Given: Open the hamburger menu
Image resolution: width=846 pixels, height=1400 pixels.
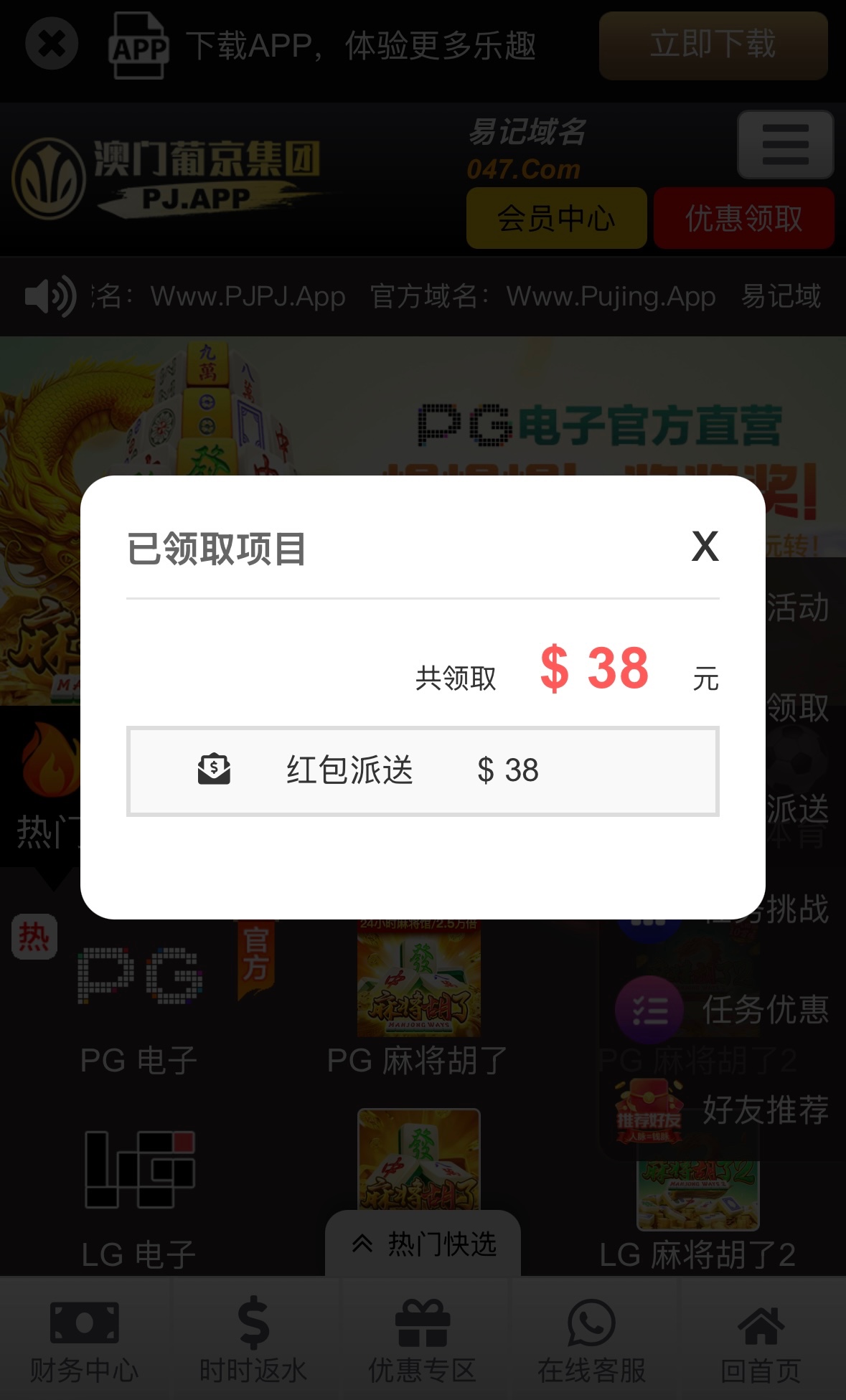Looking at the screenshot, I should [x=785, y=145].
